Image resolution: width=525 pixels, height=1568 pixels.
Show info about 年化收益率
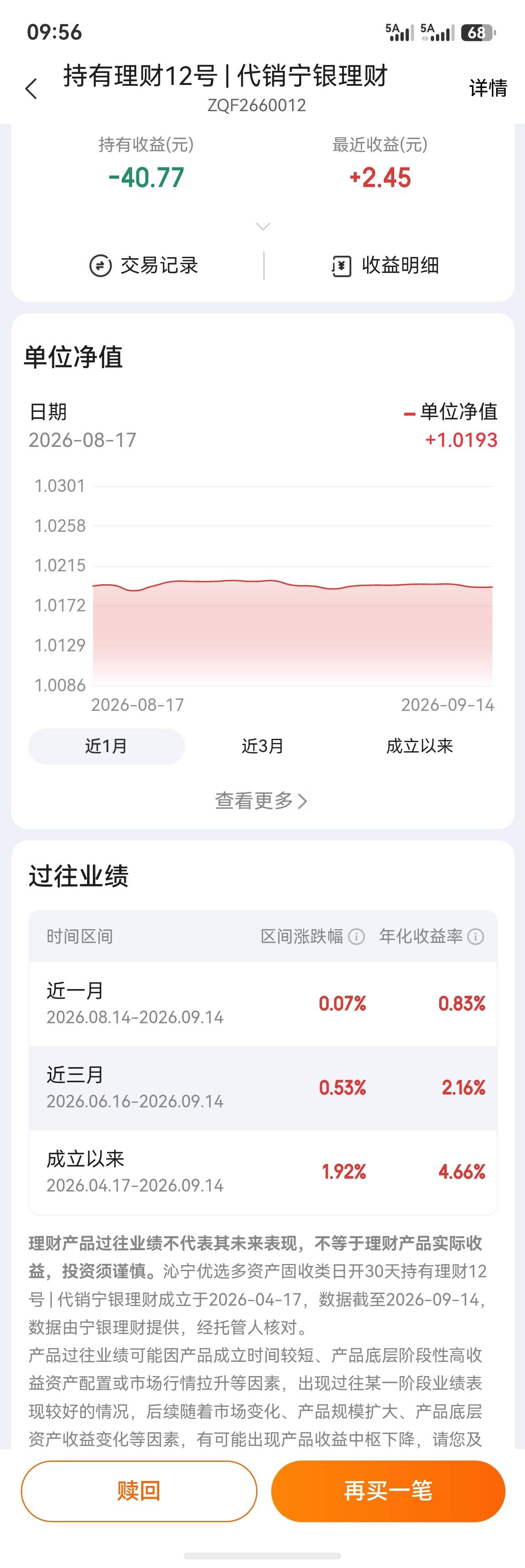(476, 936)
